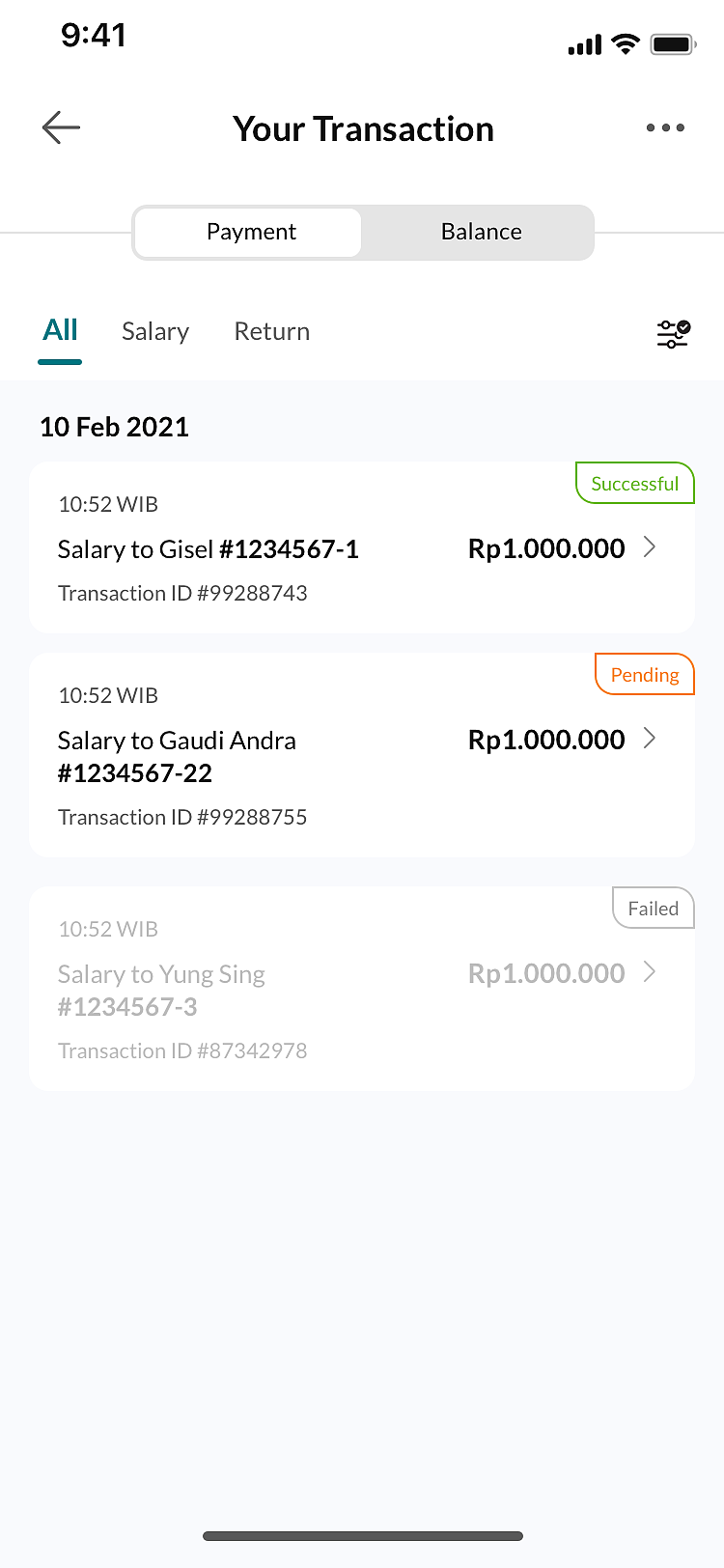Switch to the Return tab
The image size is (724, 1568).
click(272, 331)
